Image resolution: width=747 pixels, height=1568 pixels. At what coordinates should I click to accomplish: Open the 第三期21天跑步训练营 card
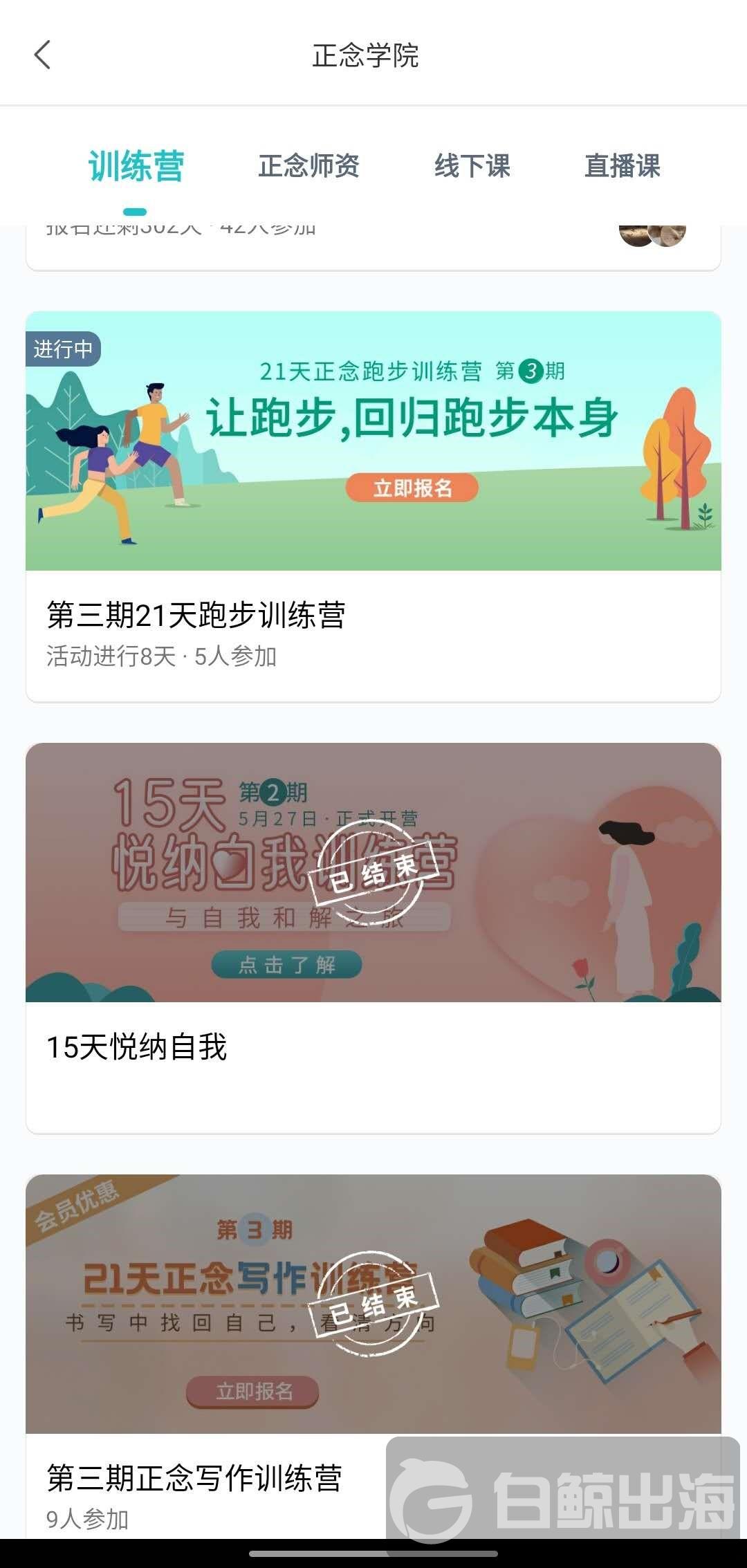click(x=373, y=506)
